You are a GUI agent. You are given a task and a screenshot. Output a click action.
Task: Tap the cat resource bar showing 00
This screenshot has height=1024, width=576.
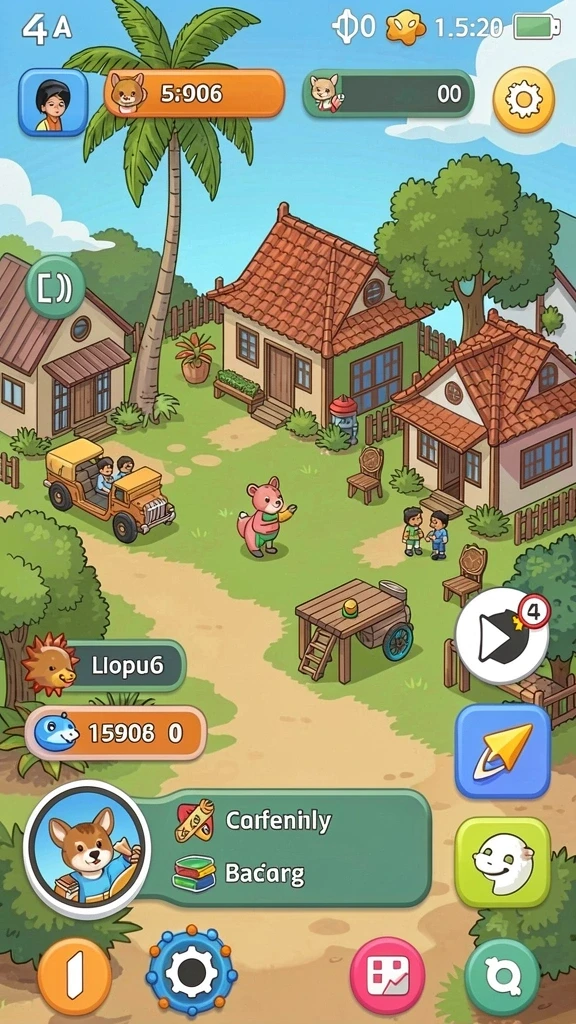pyautogui.click(x=389, y=94)
